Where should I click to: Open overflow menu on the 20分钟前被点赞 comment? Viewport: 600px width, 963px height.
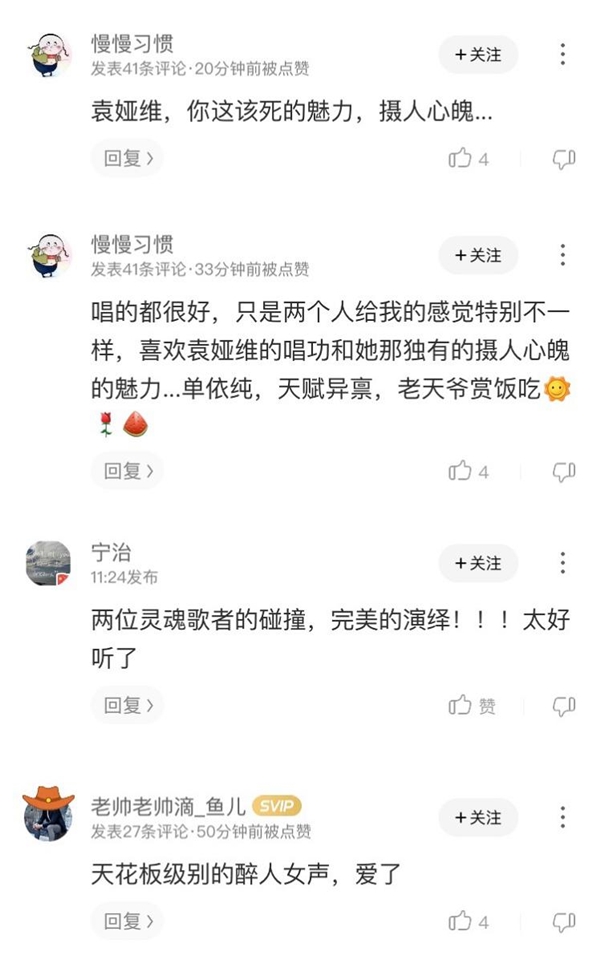[x=563, y=55]
